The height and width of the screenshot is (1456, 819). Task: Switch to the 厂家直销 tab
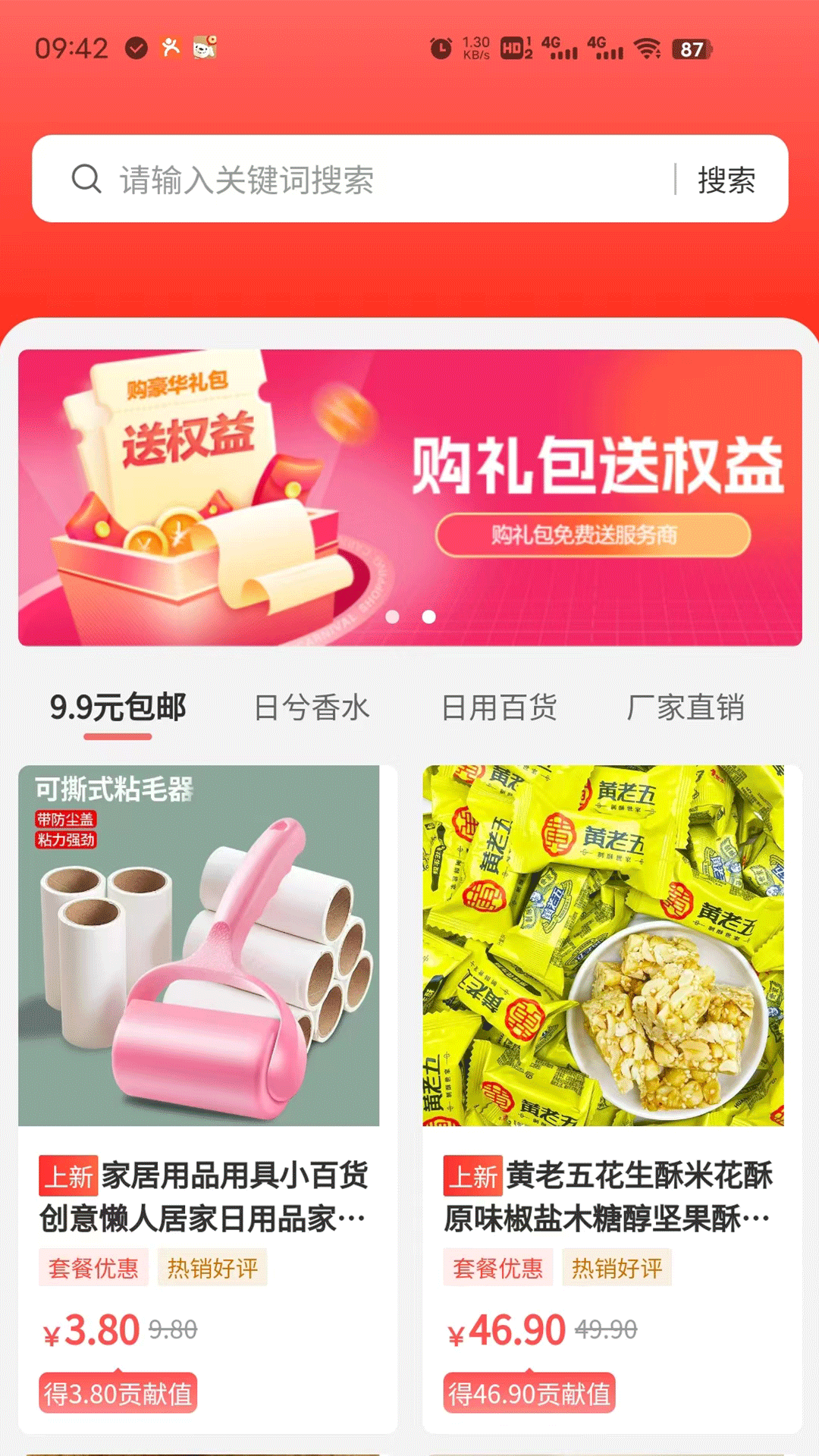point(686,708)
